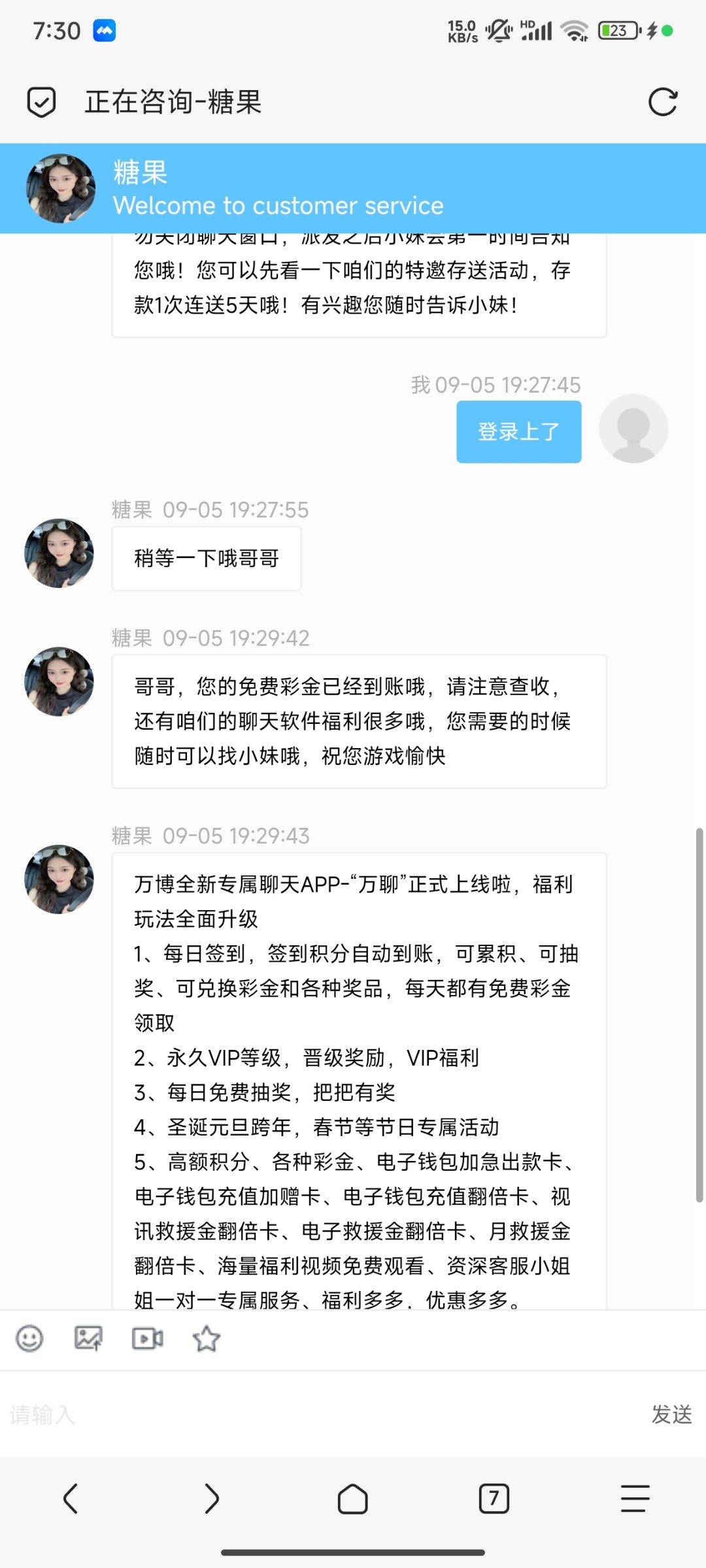The image size is (706, 1568).
Task: Tap the star rating icon
Action: (x=207, y=1339)
